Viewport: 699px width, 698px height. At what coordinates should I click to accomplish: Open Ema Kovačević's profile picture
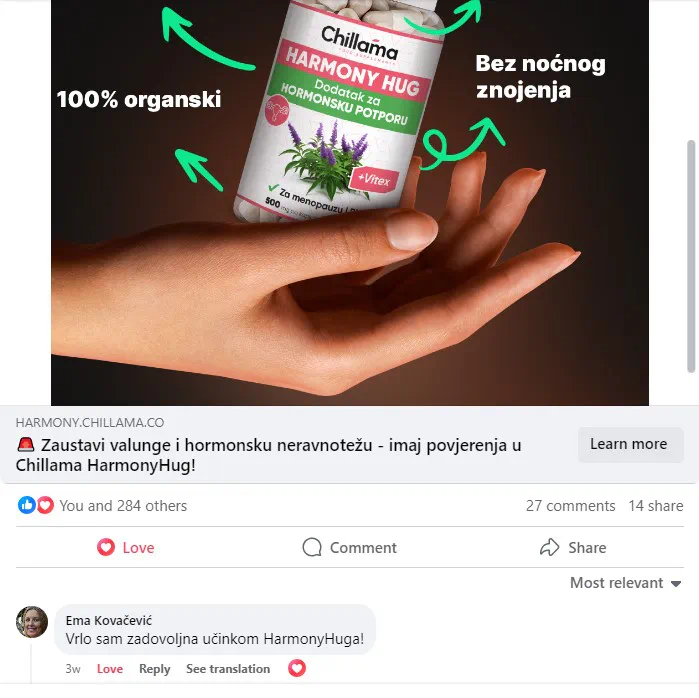click(32, 622)
